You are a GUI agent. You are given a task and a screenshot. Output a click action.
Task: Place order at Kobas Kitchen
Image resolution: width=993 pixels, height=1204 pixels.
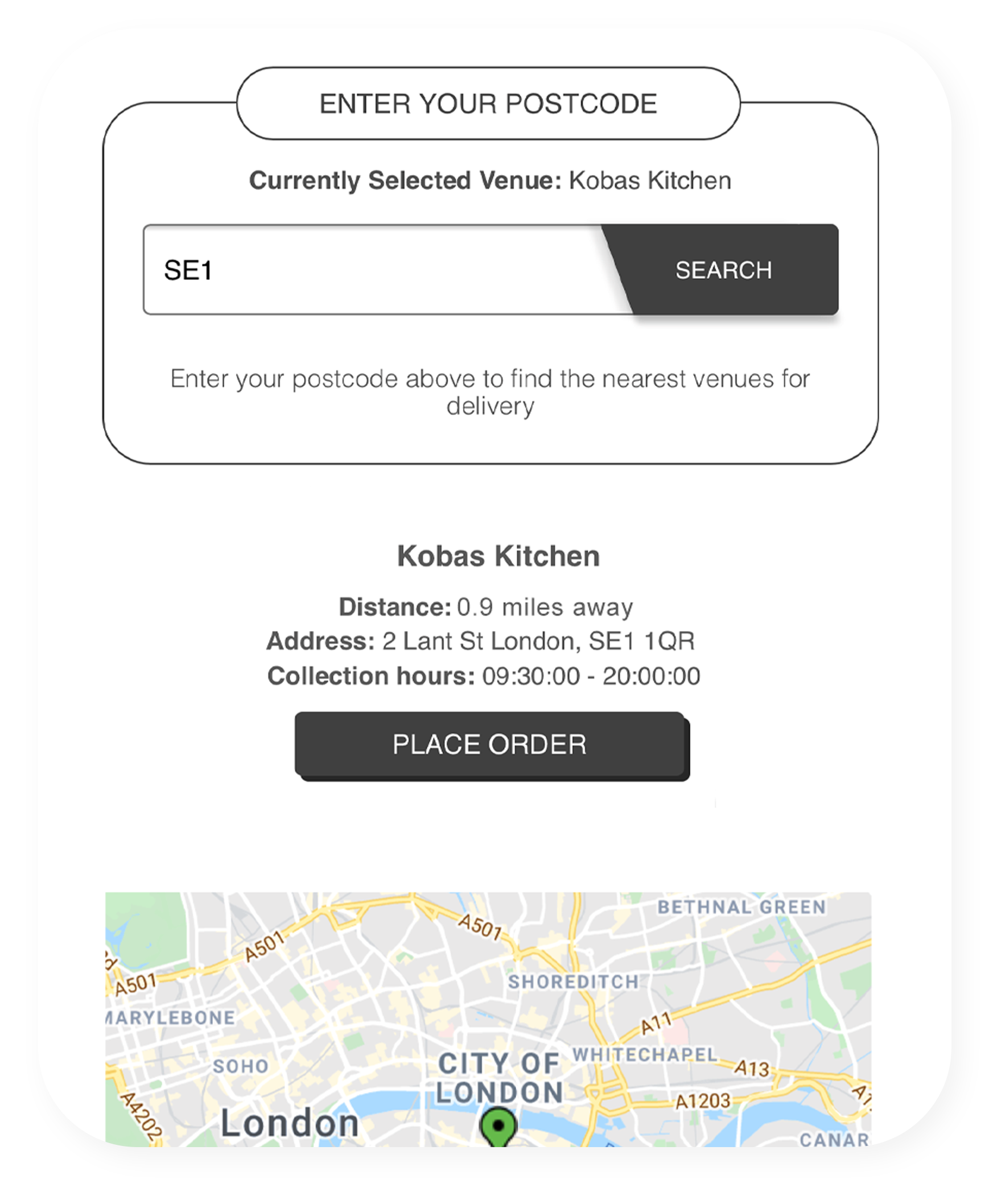coord(490,745)
